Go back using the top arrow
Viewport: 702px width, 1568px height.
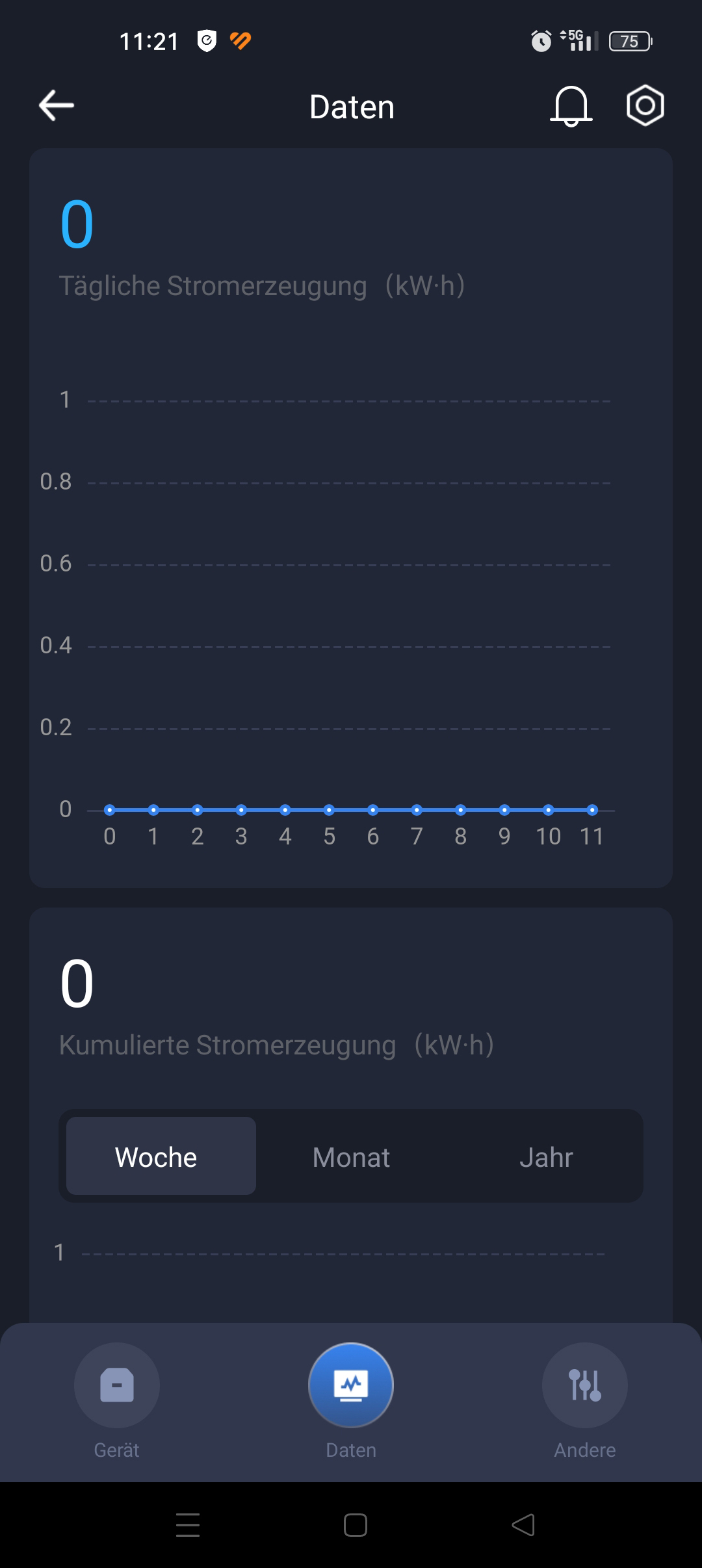(x=57, y=106)
